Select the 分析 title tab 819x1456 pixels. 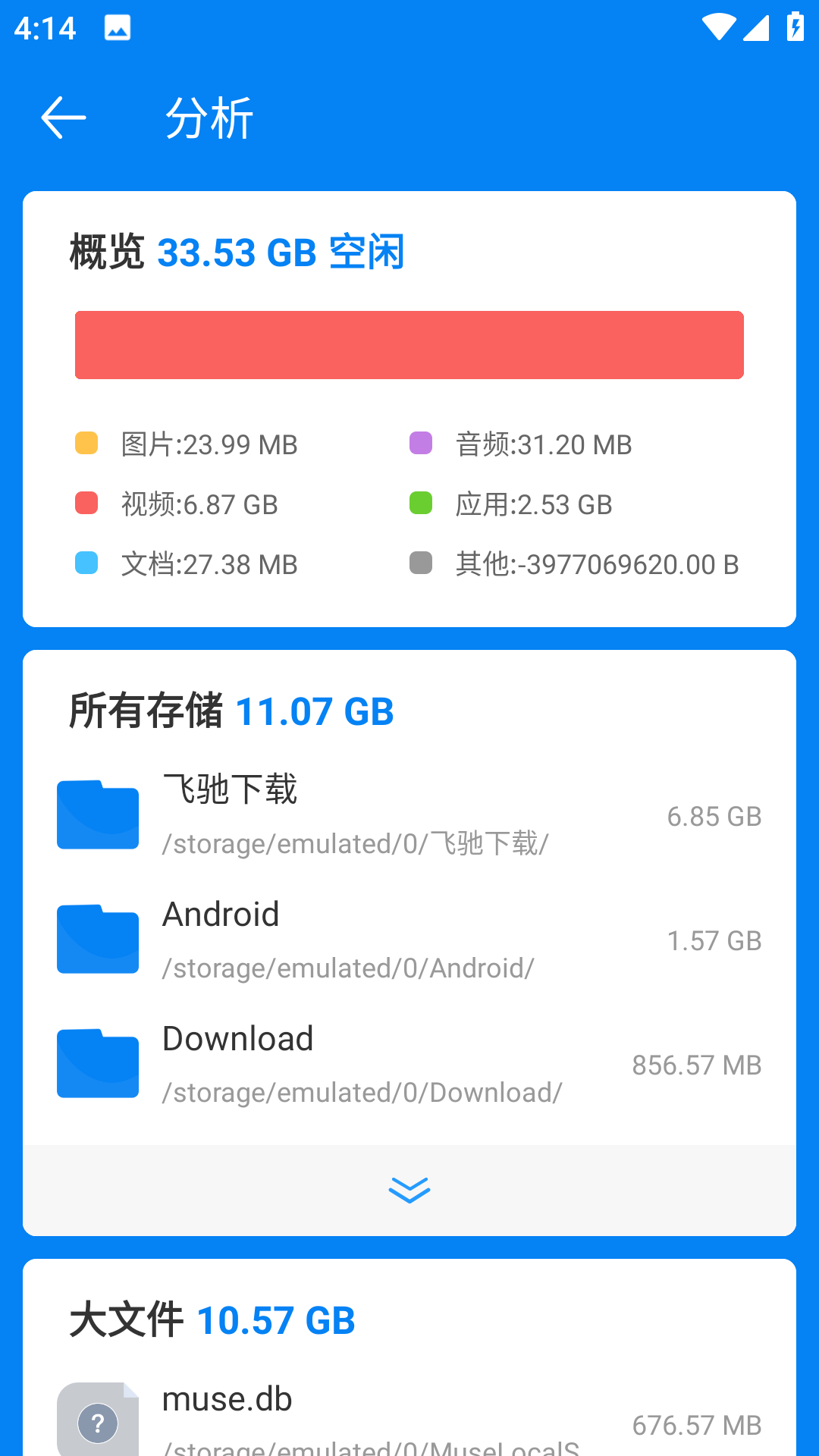coord(209,118)
